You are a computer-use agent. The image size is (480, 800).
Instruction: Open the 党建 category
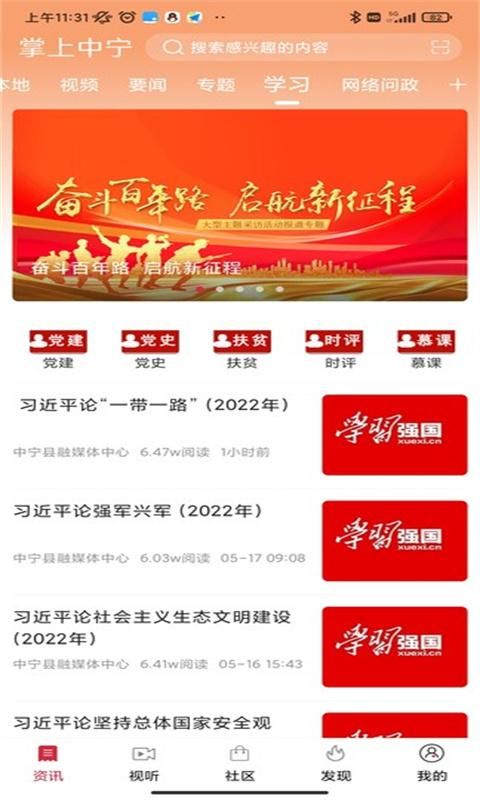[x=58, y=349]
